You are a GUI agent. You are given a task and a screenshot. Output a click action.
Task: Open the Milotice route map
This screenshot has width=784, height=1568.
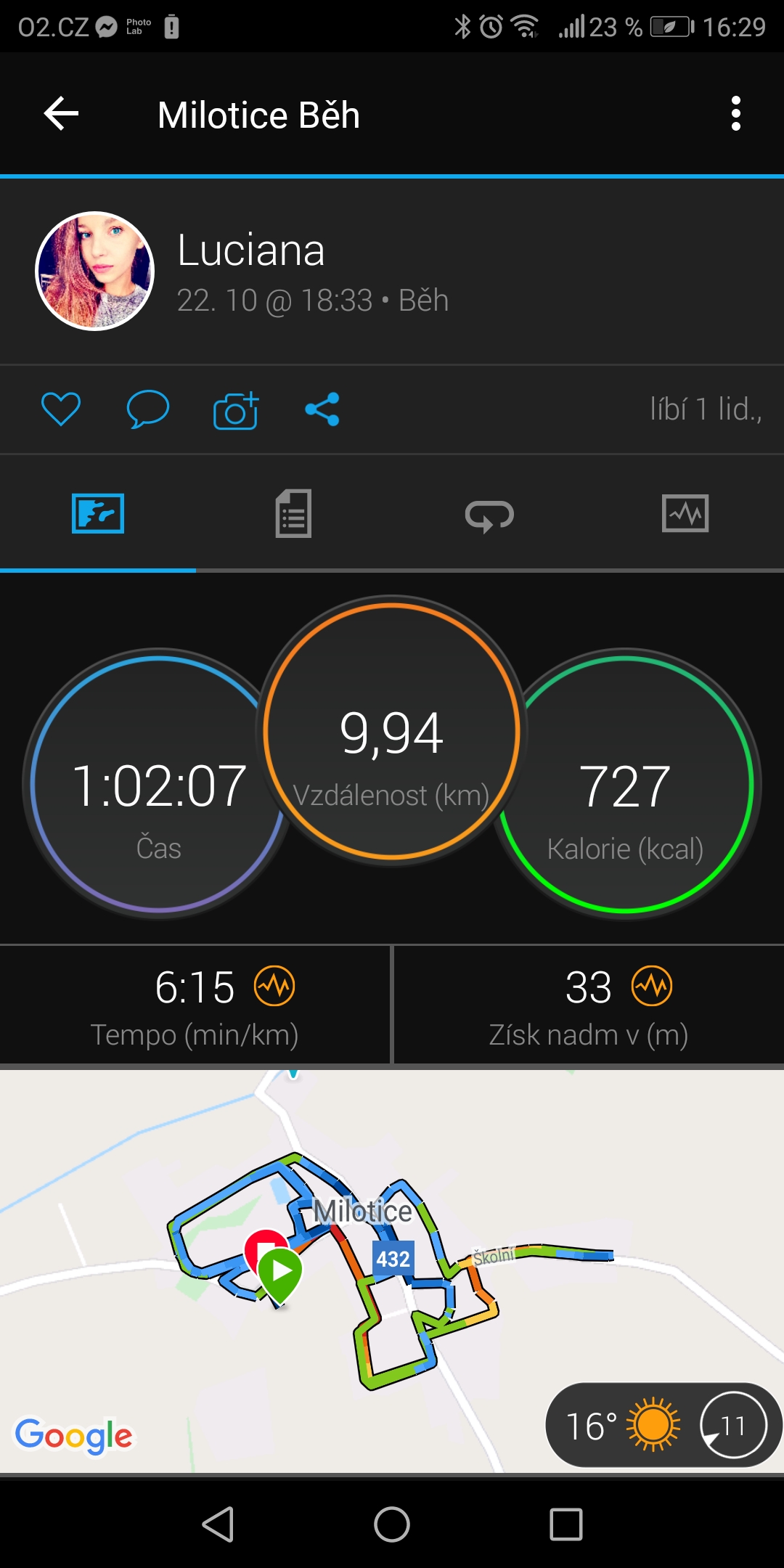392,1271
